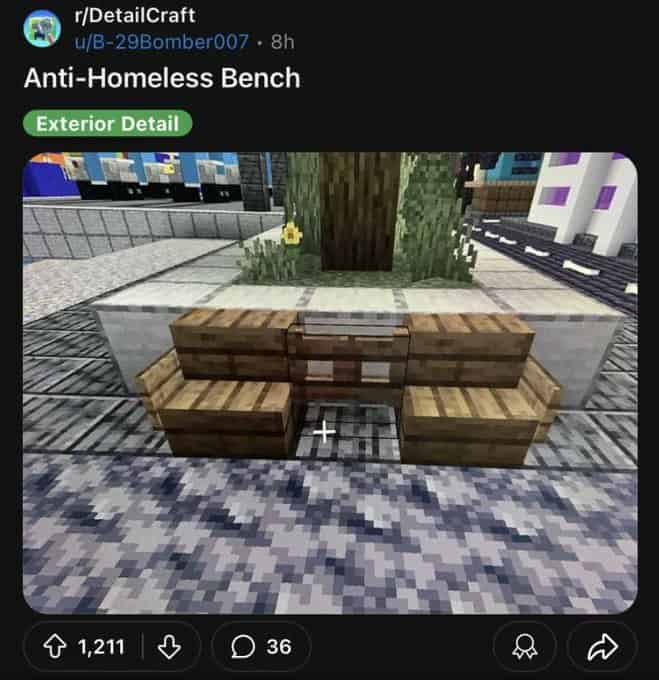Viewport: 659px width, 680px height.
Task: Tap the r/DetailCraft community avatar
Action: (x=42, y=30)
